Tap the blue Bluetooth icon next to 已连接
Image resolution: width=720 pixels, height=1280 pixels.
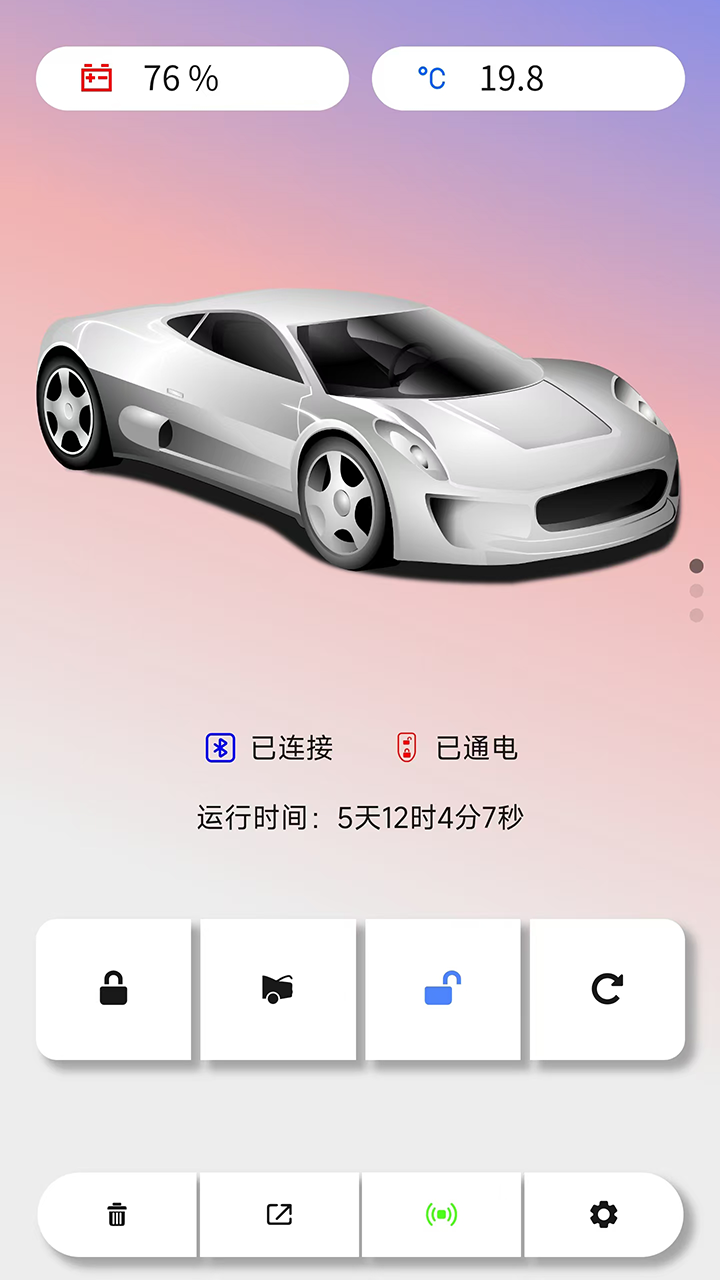click(220, 747)
